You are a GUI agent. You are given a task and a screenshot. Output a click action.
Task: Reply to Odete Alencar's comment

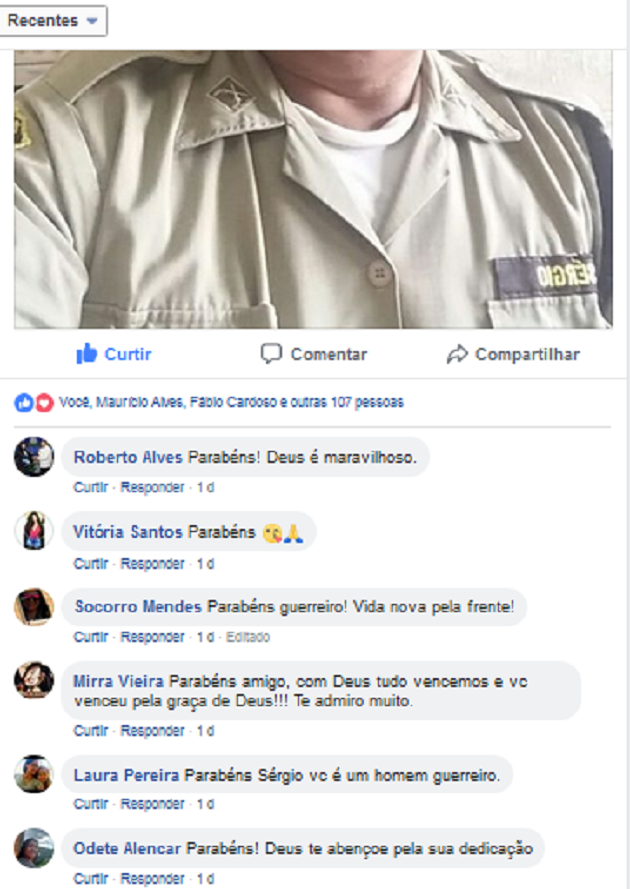(152, 879)
